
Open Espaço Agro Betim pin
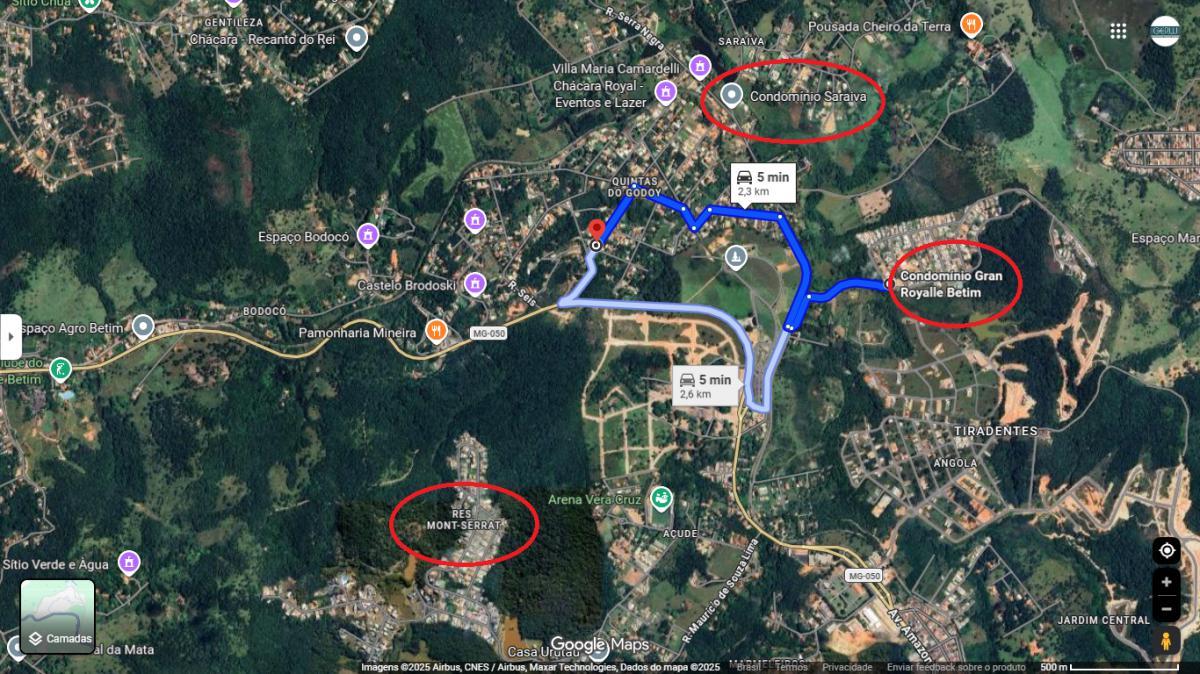click(143, 327)
